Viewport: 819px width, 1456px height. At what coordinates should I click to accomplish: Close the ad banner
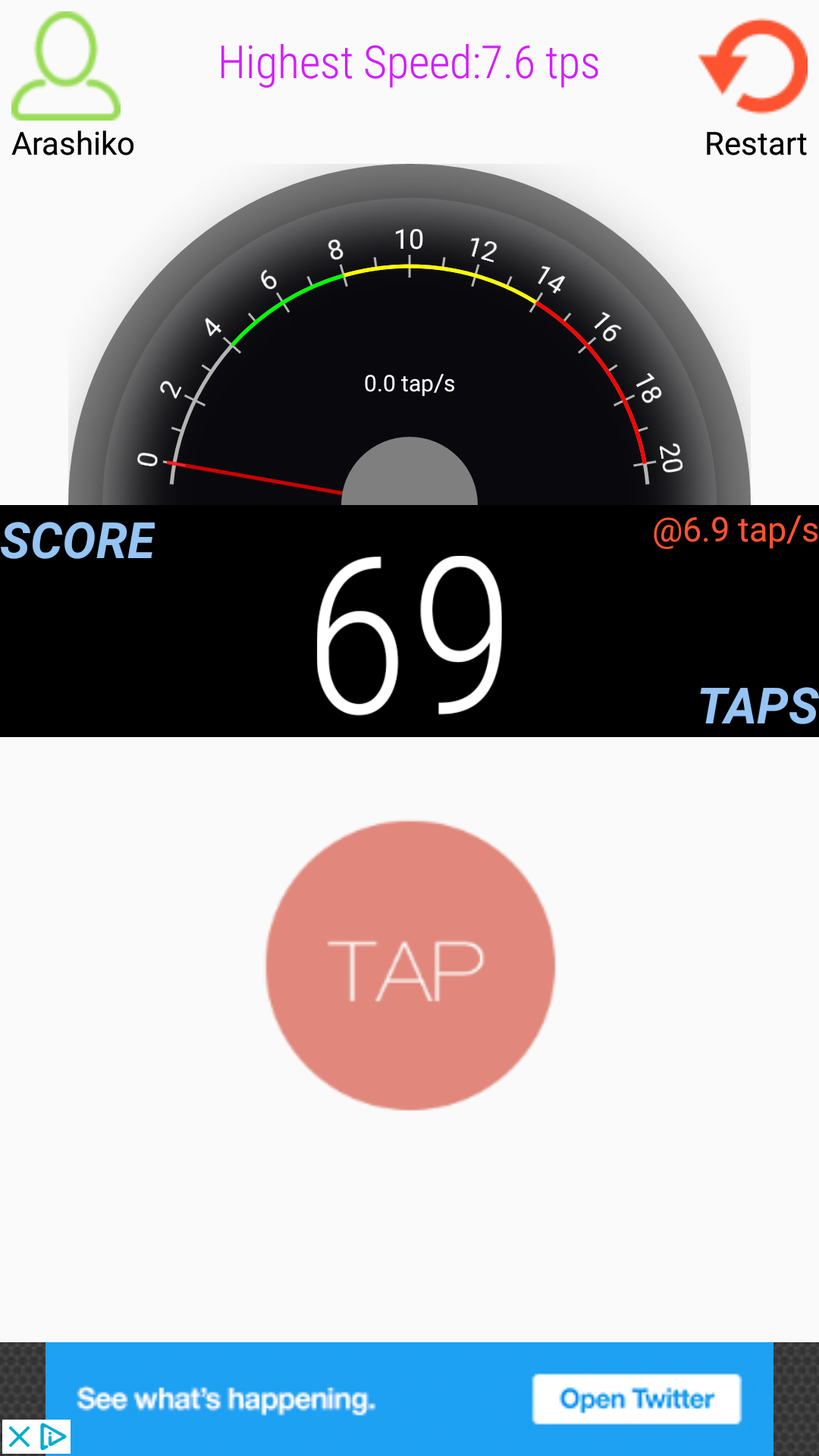pos(18,1436)
